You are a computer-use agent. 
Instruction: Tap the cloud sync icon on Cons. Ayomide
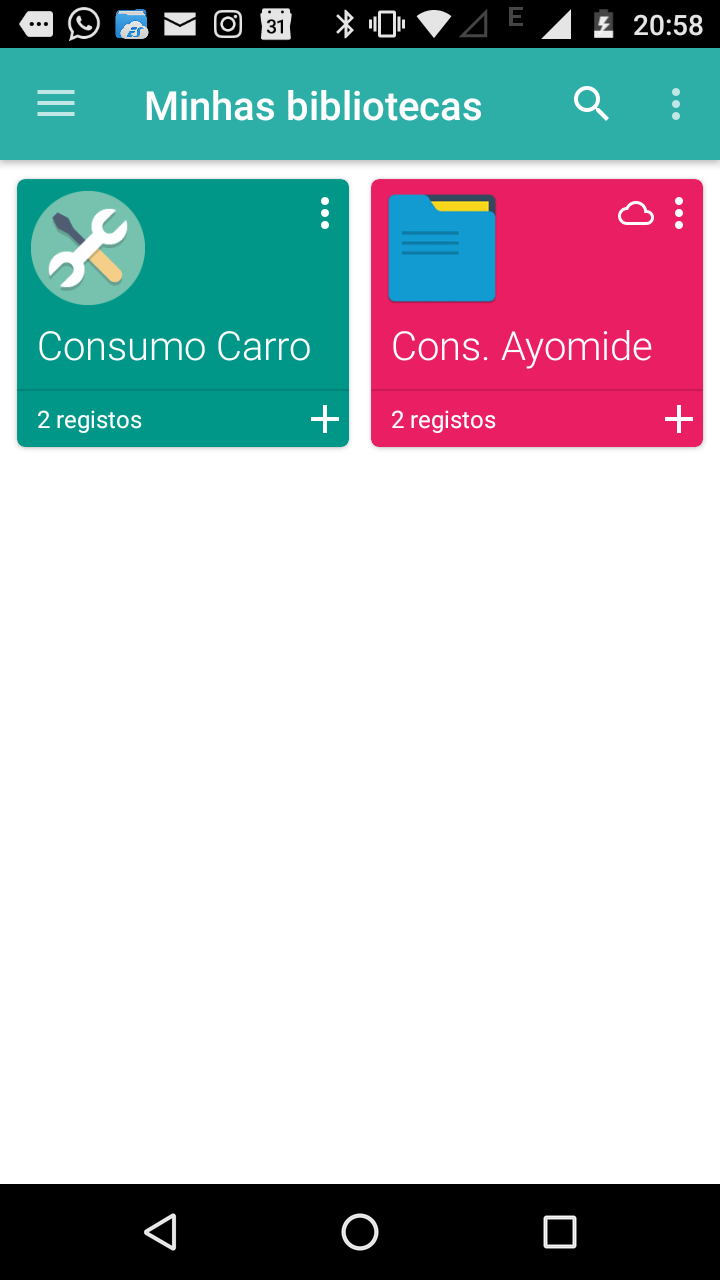coord(636,213)
